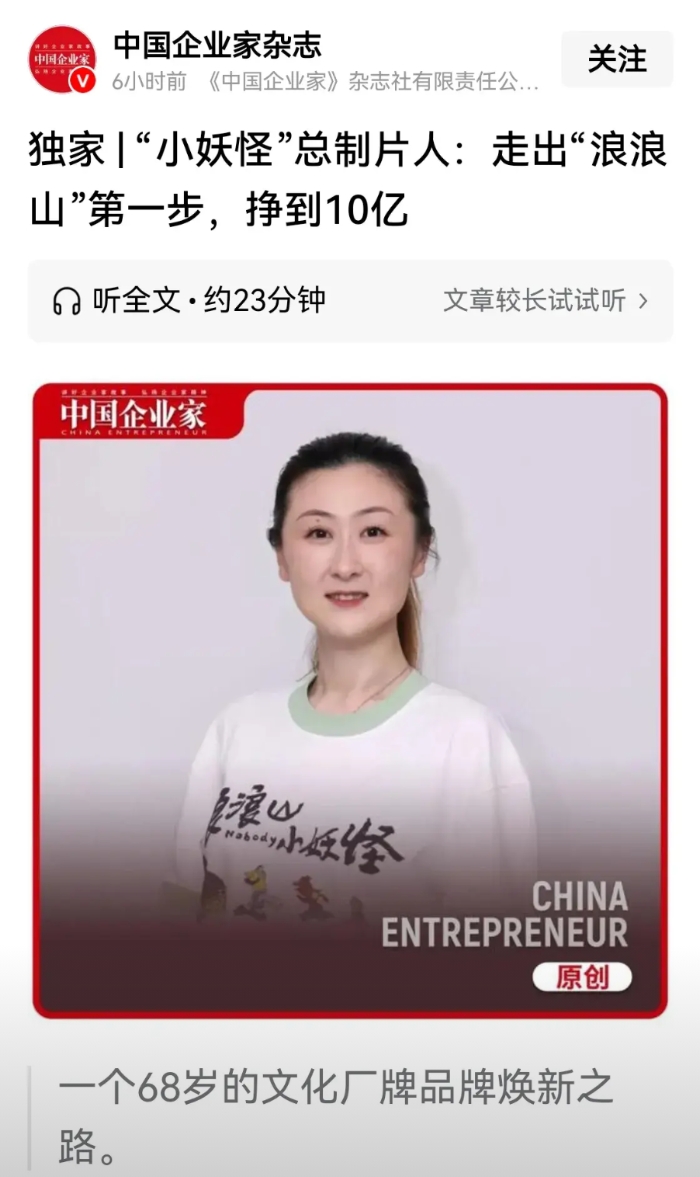Follow 中国企业家杂志 with the 关注 button

click(x=617, y=59)
